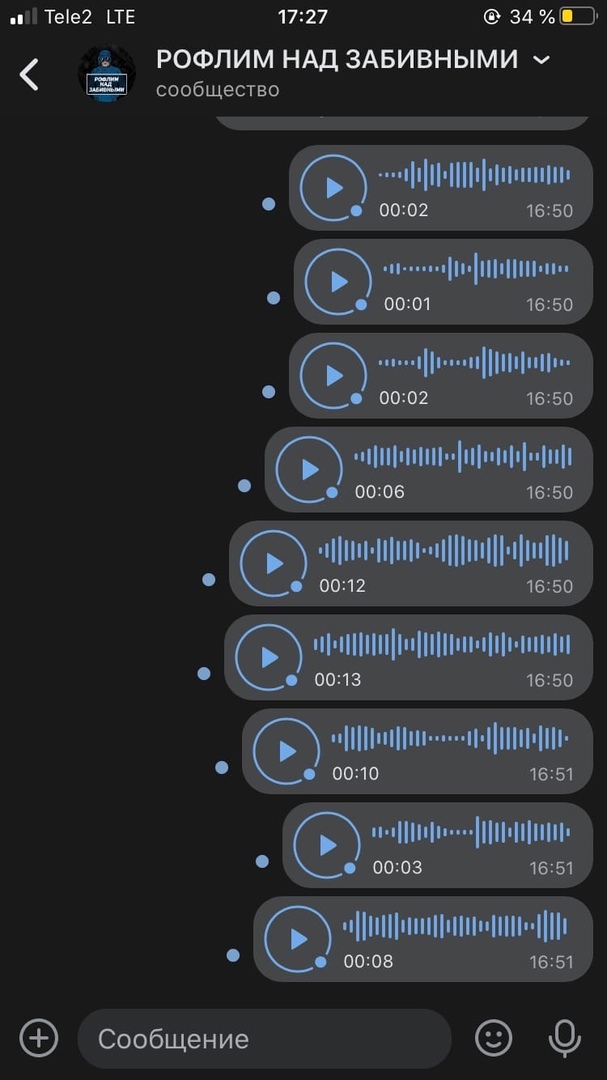Expand the РОФЛИМ НАД ЗАБИВНЫМИ title dropdown
This screenshot has height=1080, width=607.
[541, 61]
